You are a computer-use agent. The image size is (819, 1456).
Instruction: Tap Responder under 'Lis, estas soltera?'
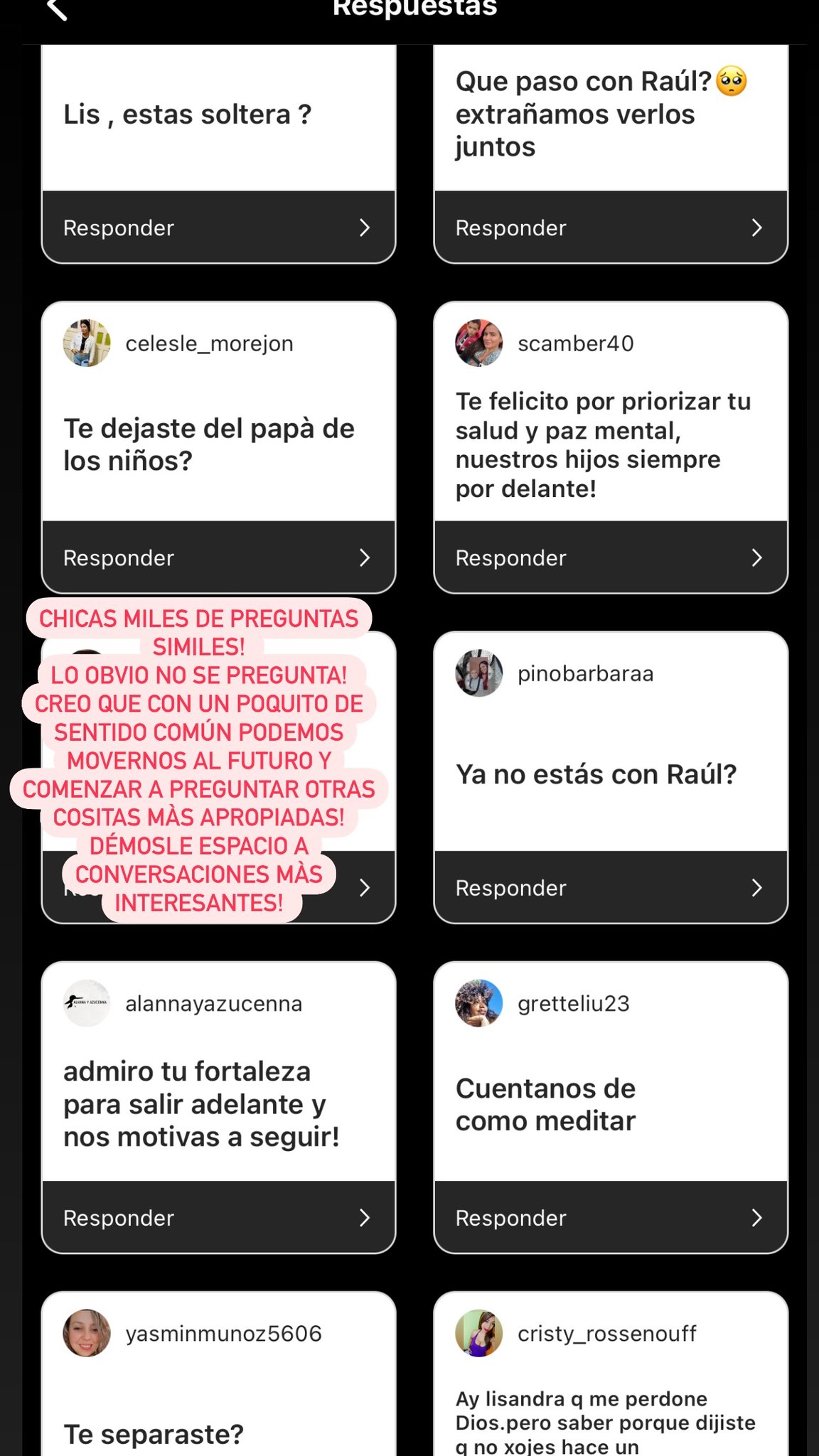(218, 227)
